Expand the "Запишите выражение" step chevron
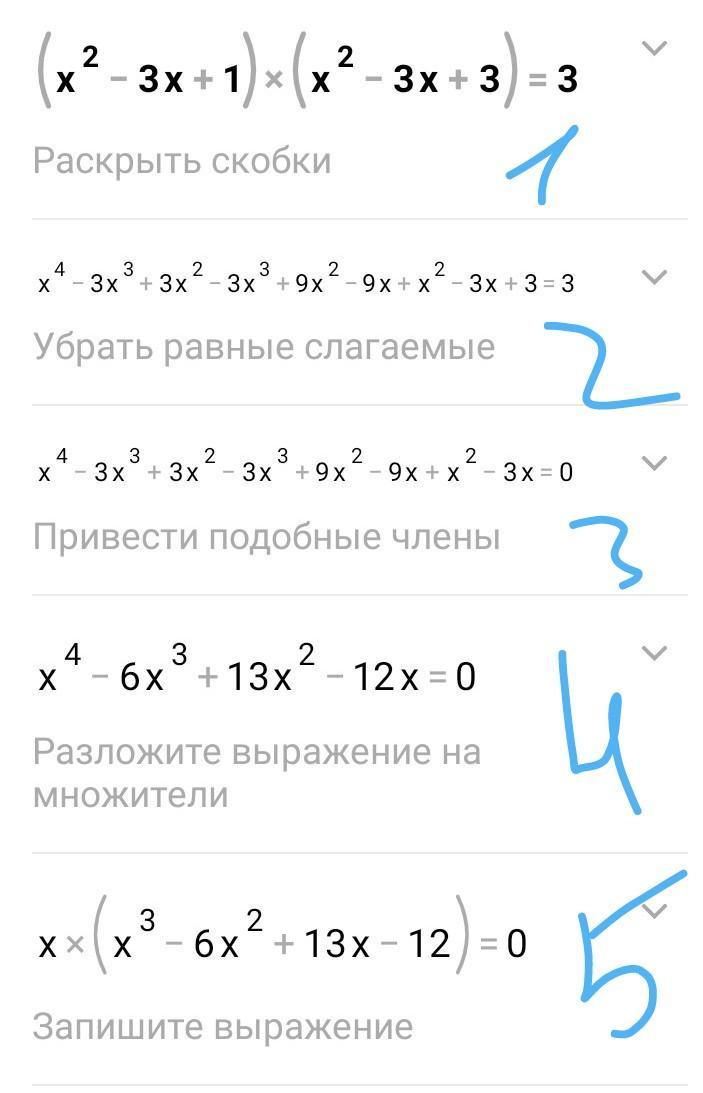This screenshot has width=703, height=1093. (655, 911)
